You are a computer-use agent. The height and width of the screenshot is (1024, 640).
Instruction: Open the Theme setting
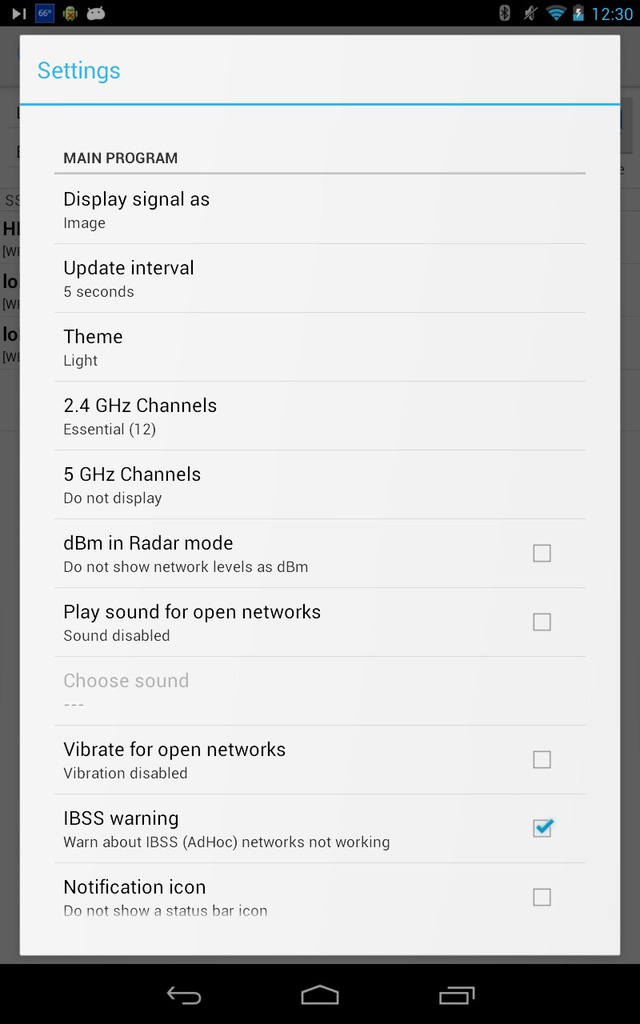pyautogui.click(x=320, y=347)
